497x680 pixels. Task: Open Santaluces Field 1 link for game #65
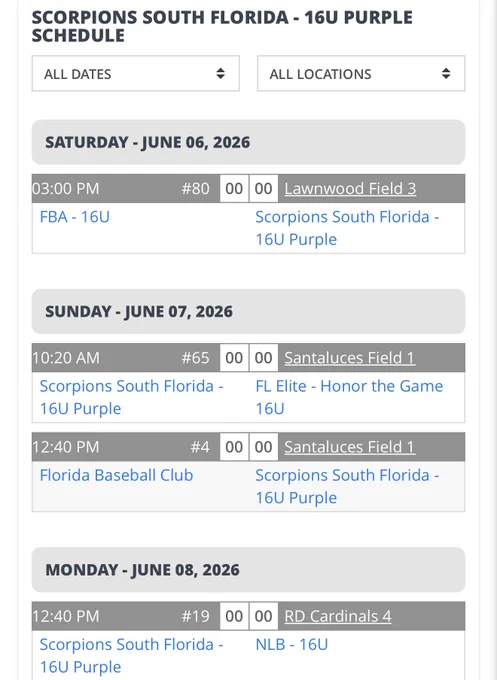click(x=350, y=358)
